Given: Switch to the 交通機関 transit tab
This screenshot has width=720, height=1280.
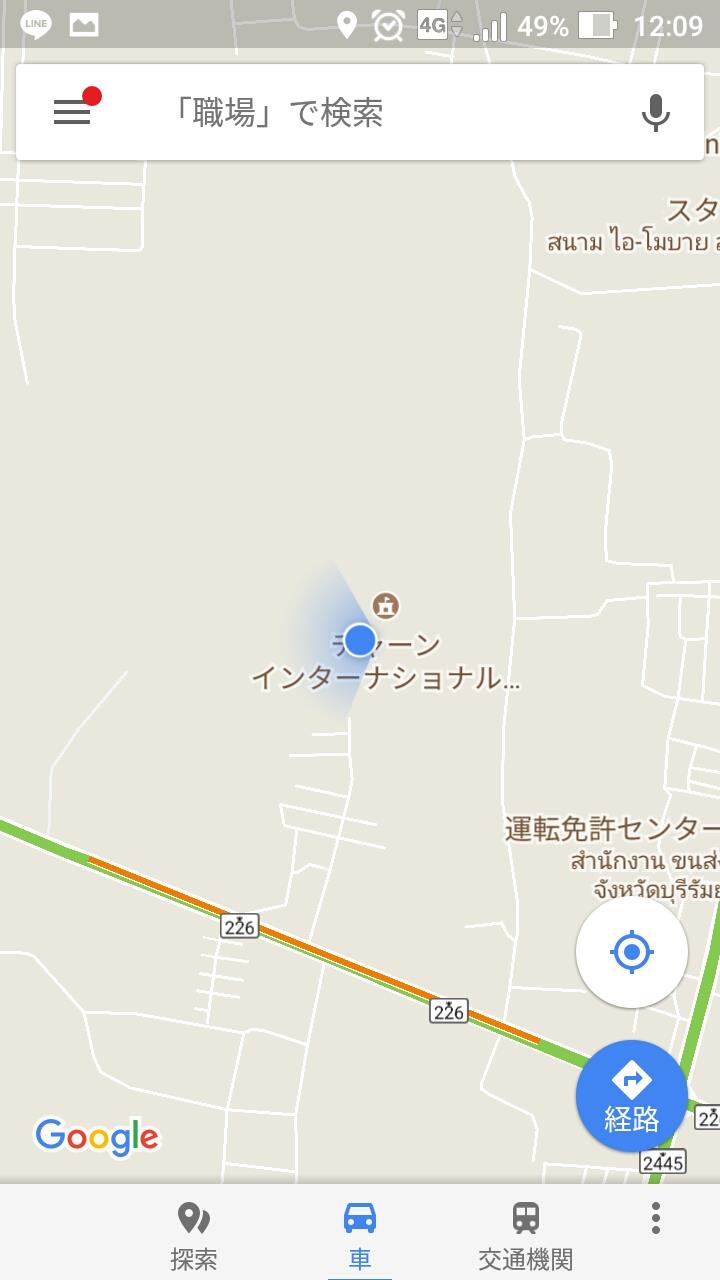Looking at the screenshot, I should coord(526,1236).
